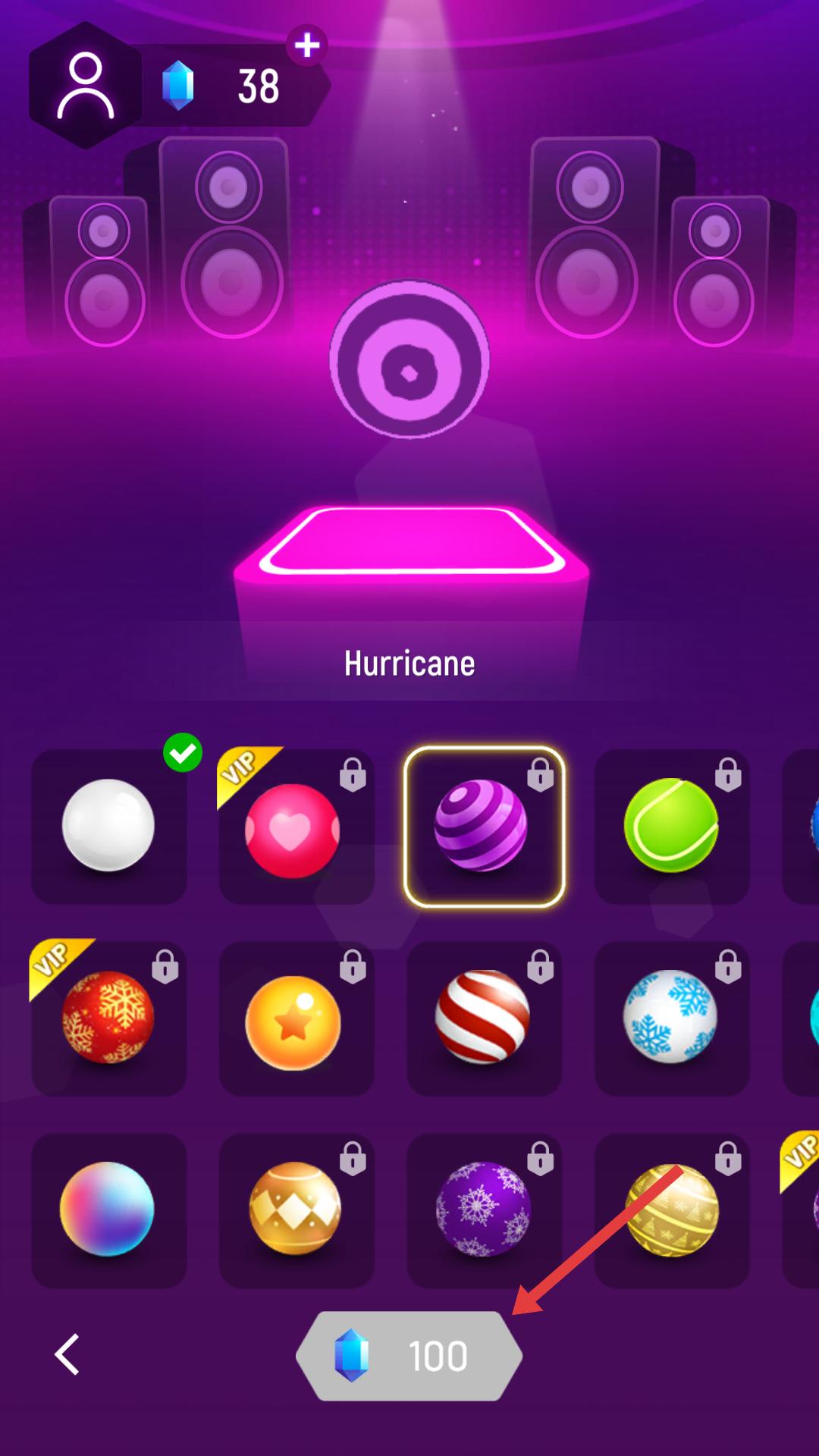Add more gems with the plus button
This screenshot has height=1456, width=819.
pyautogui.click(x=306, y=45)
